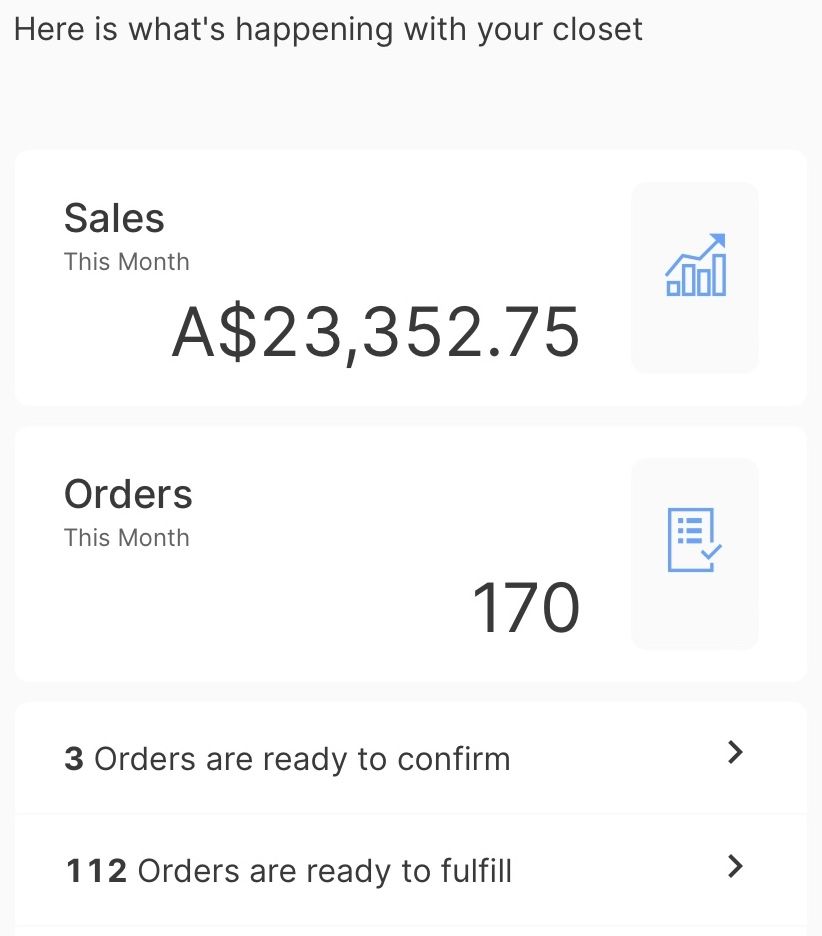Image resolution: width=822 pixels, height=936 pixels.
Task: View 112 orders ready to fulfill
Action: click(410, 870)
